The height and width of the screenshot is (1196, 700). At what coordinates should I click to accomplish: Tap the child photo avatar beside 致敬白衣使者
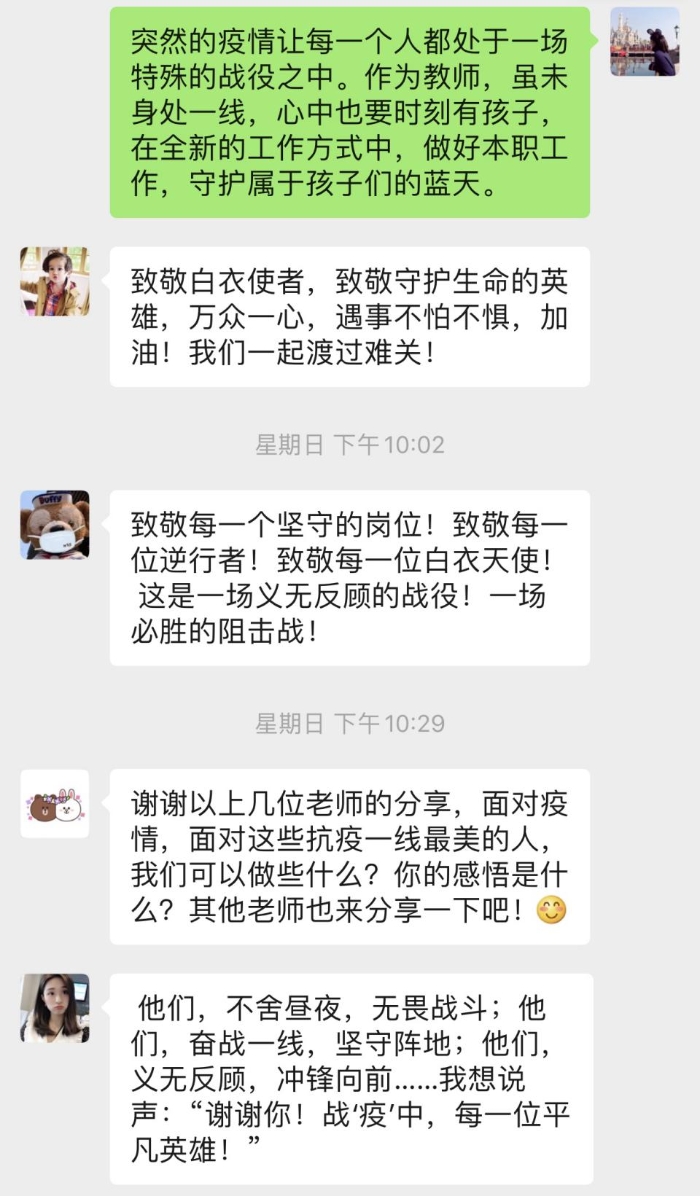click(x=55, y=282)
